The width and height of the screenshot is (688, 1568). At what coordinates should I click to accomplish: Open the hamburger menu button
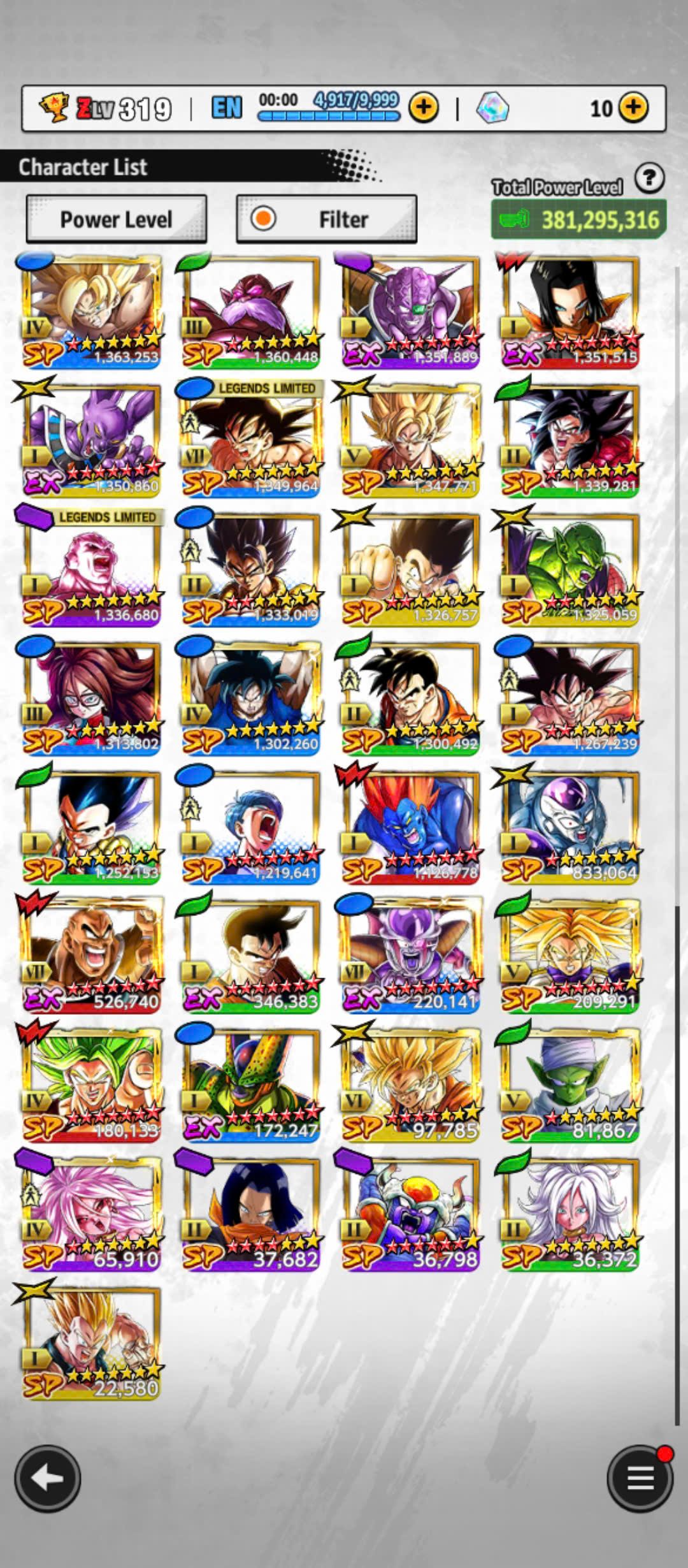point(640,1477)
